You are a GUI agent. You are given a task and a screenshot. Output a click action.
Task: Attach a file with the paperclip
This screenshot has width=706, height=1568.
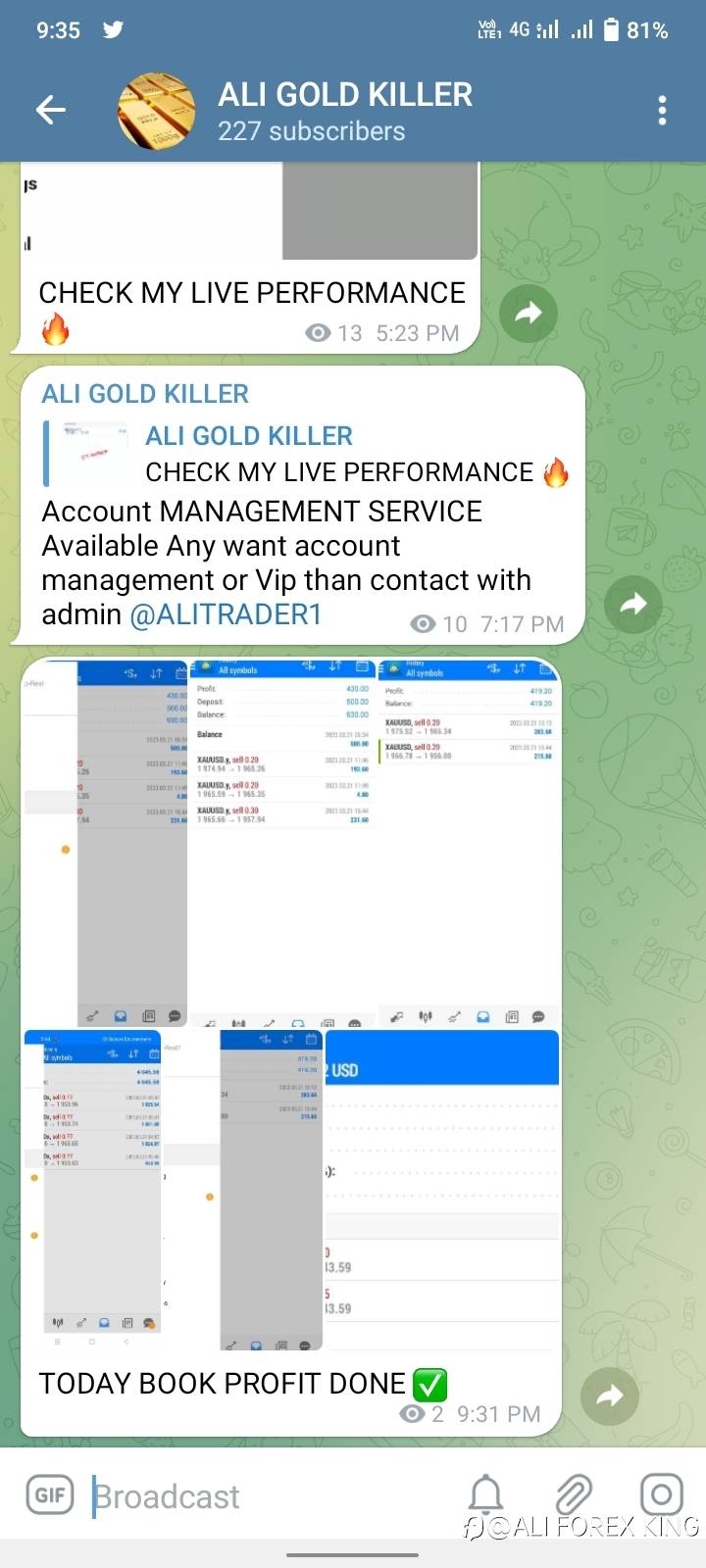573,1495
